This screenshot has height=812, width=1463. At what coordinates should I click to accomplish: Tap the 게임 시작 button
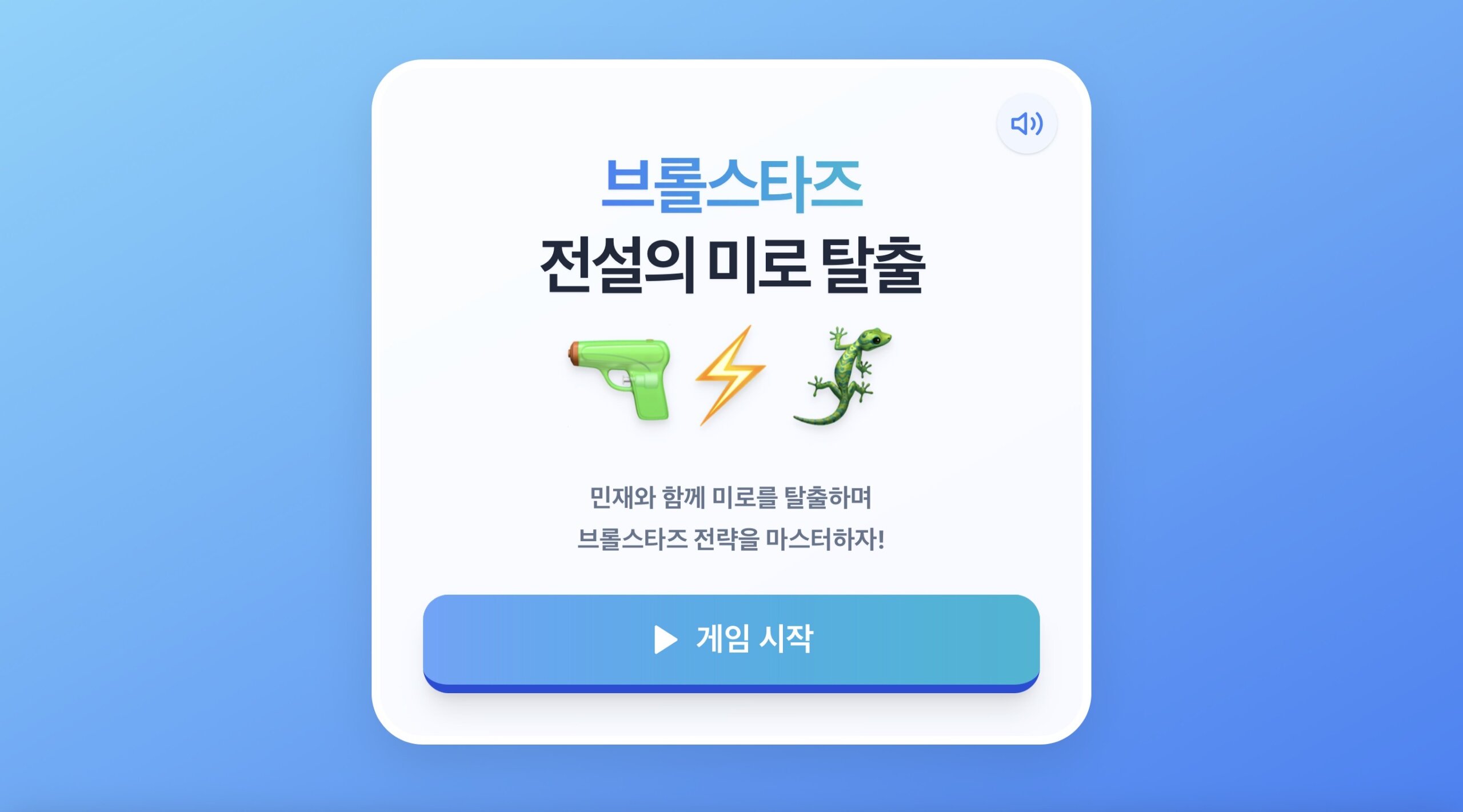(731, 639)
